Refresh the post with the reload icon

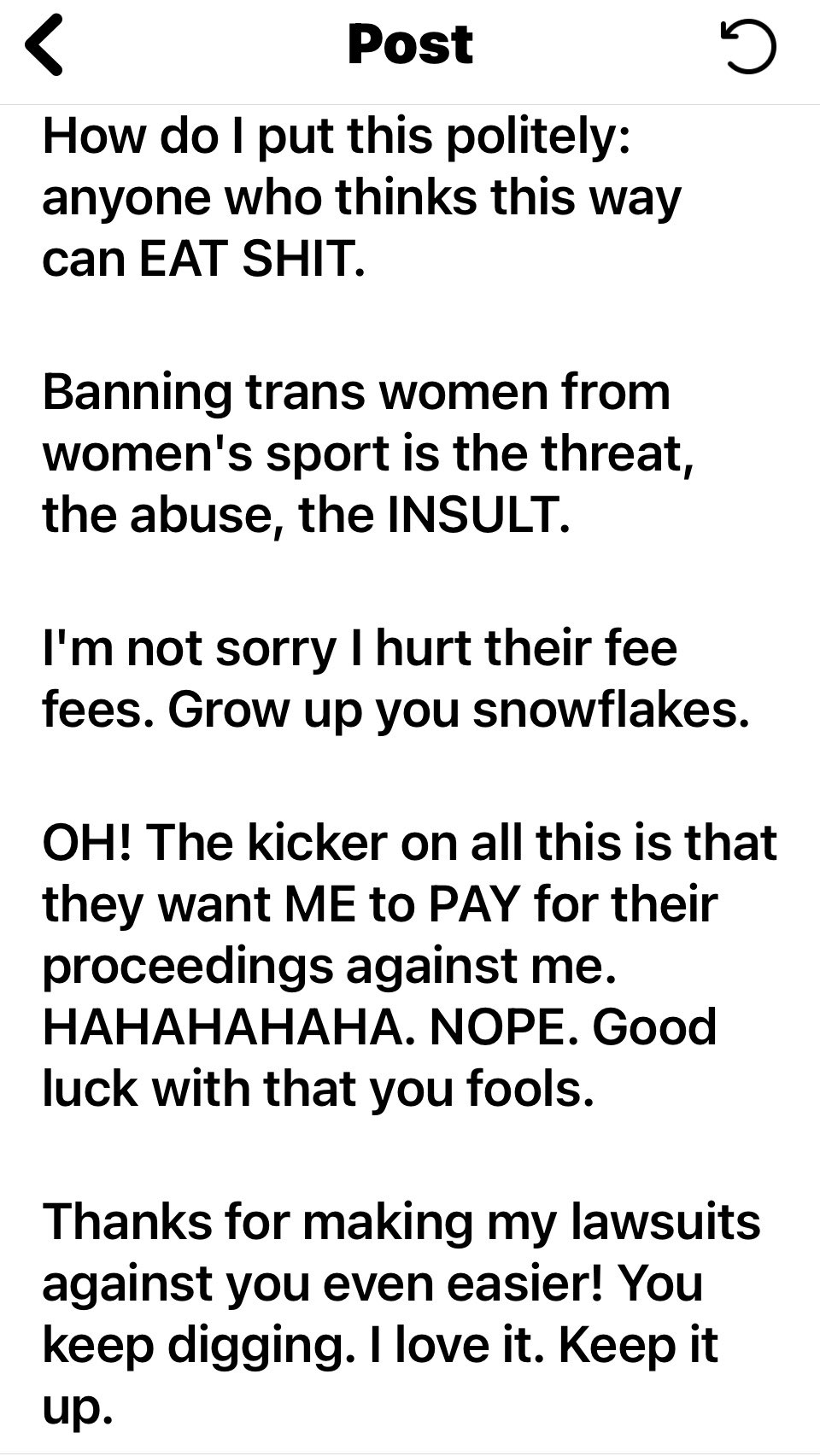(748, 48)
